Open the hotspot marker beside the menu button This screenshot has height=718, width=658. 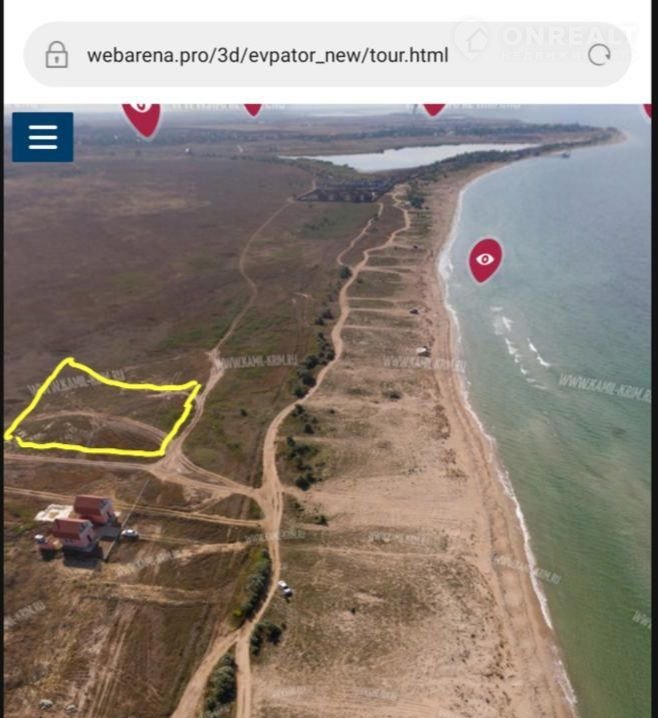coord(142,115)
